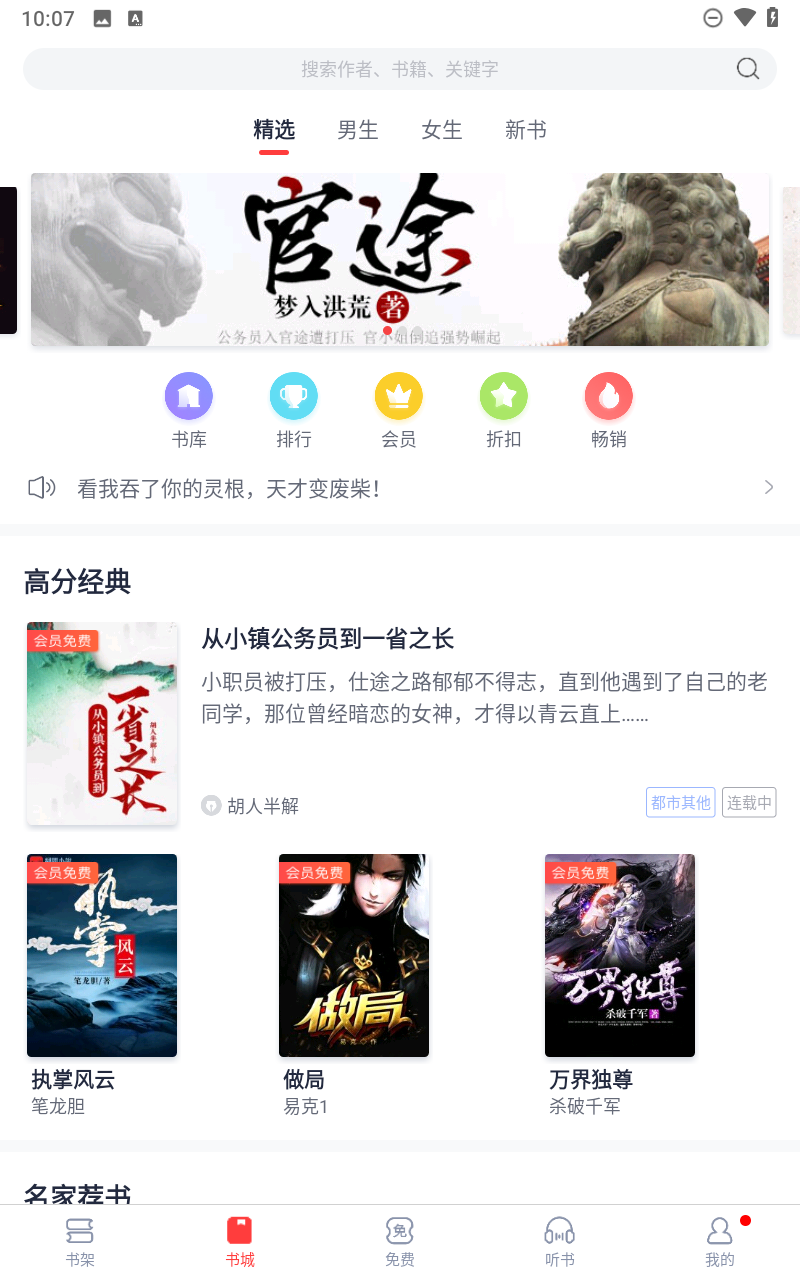Screen dimensions: 800x1280
Task: Open the 听书 audiobooks tab
Action: click(559, 1242)
